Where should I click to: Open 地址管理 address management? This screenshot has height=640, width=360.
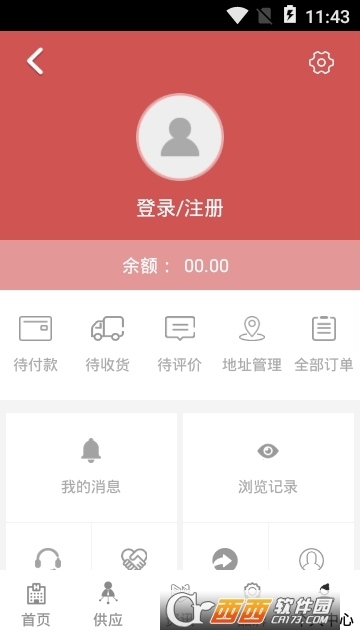252,345
